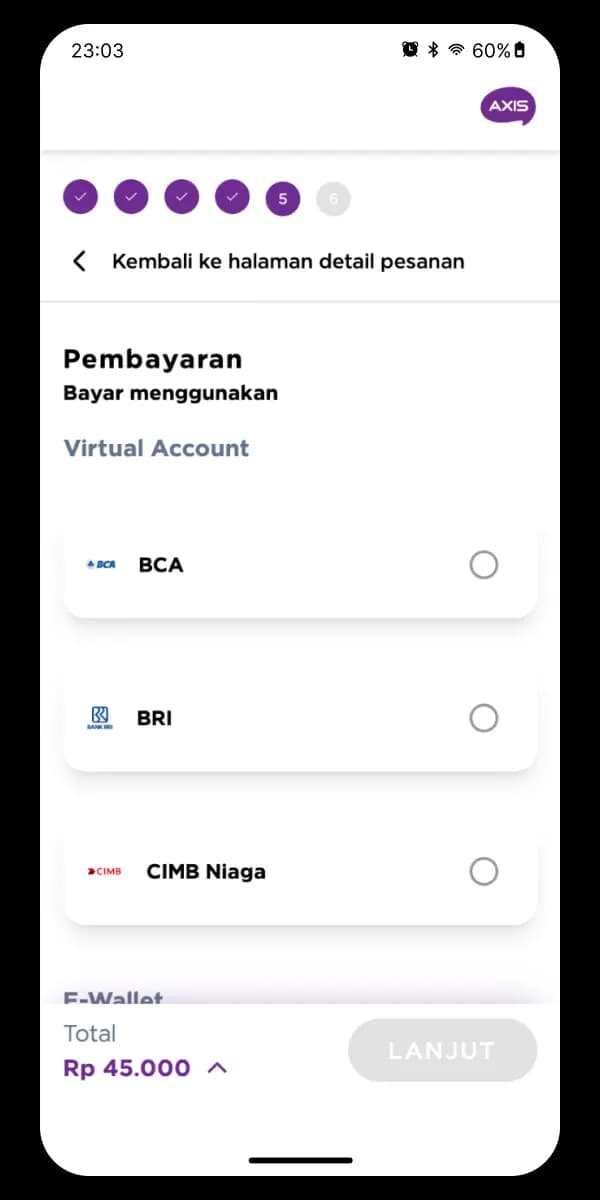Viewport: 600px width, 1200px height.
Task: Tap the Lanjut button
Action: coord(442,1051)
